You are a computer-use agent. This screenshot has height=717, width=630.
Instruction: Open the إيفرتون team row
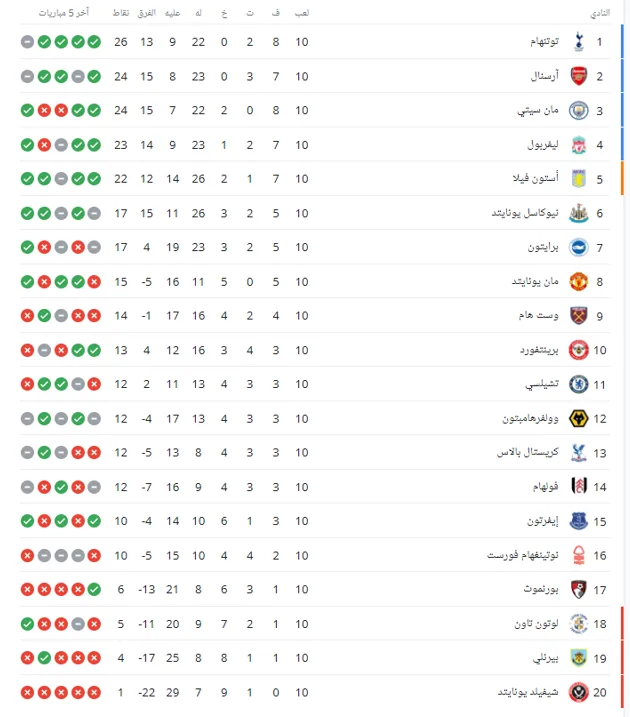(315, 521)
